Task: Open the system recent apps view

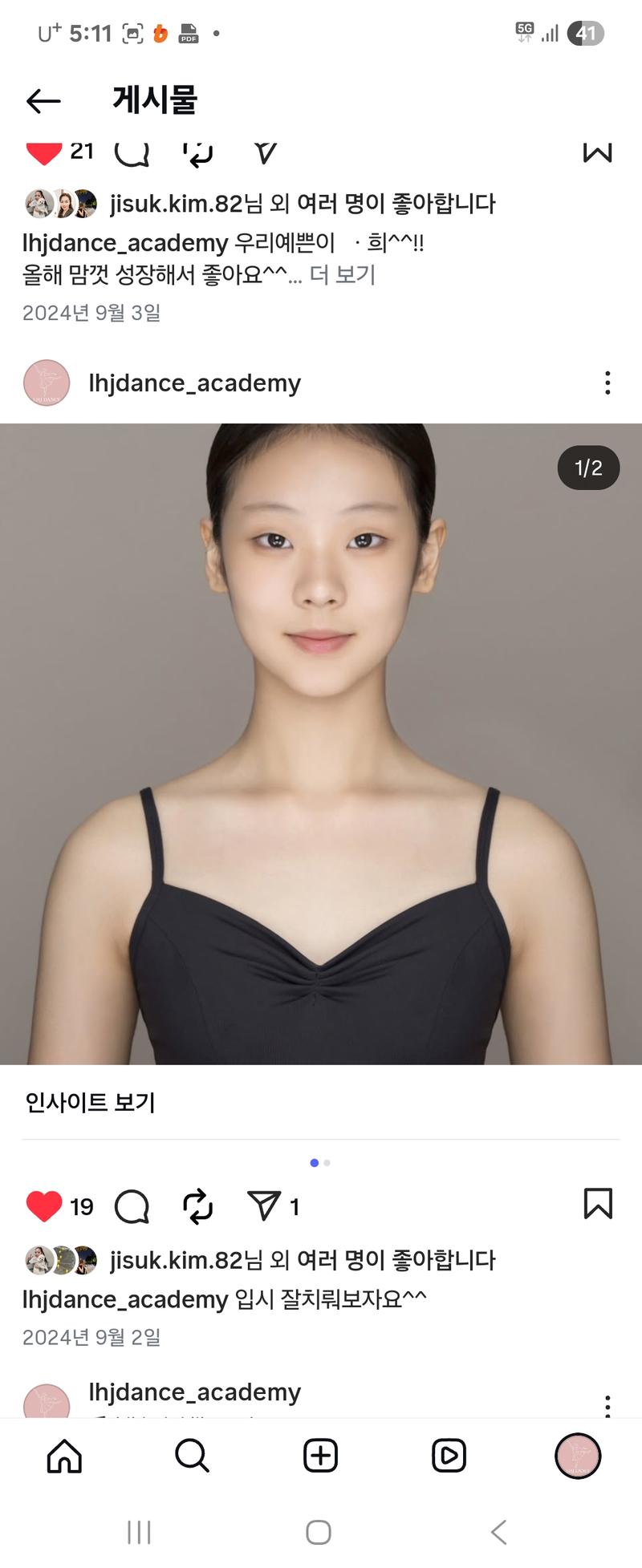Action: [x=139, y=1532]
